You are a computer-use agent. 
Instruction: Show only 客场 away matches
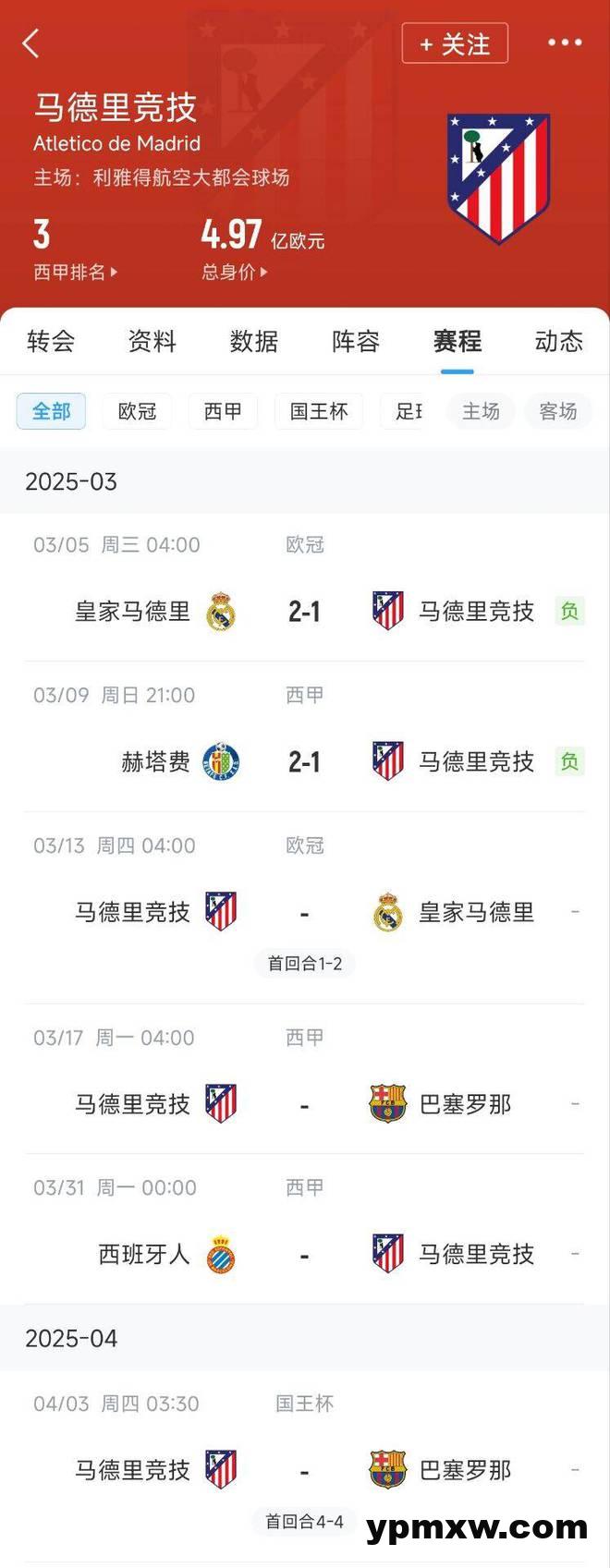pyautogui.click(x=558, y=411)
